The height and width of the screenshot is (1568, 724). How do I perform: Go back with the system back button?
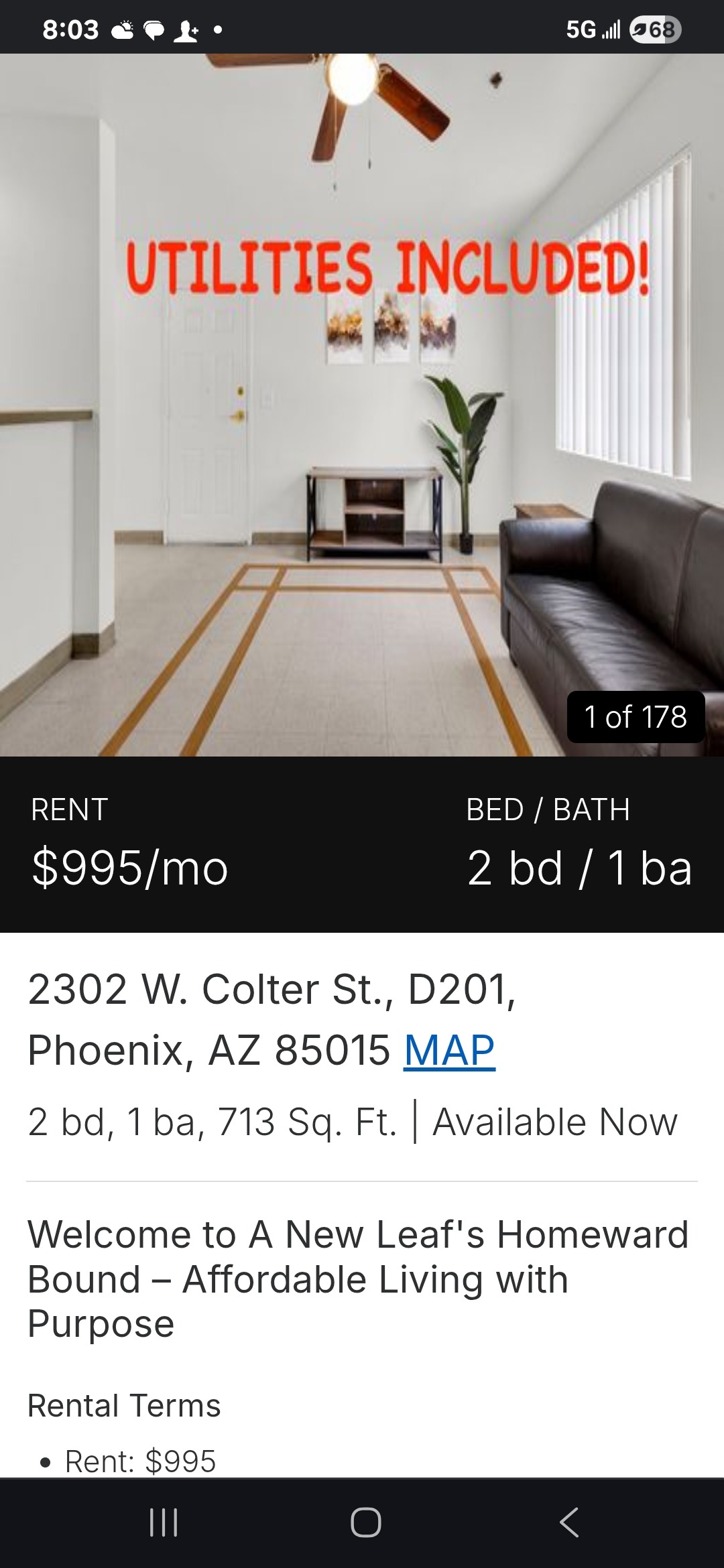(x=569, y=1522)
